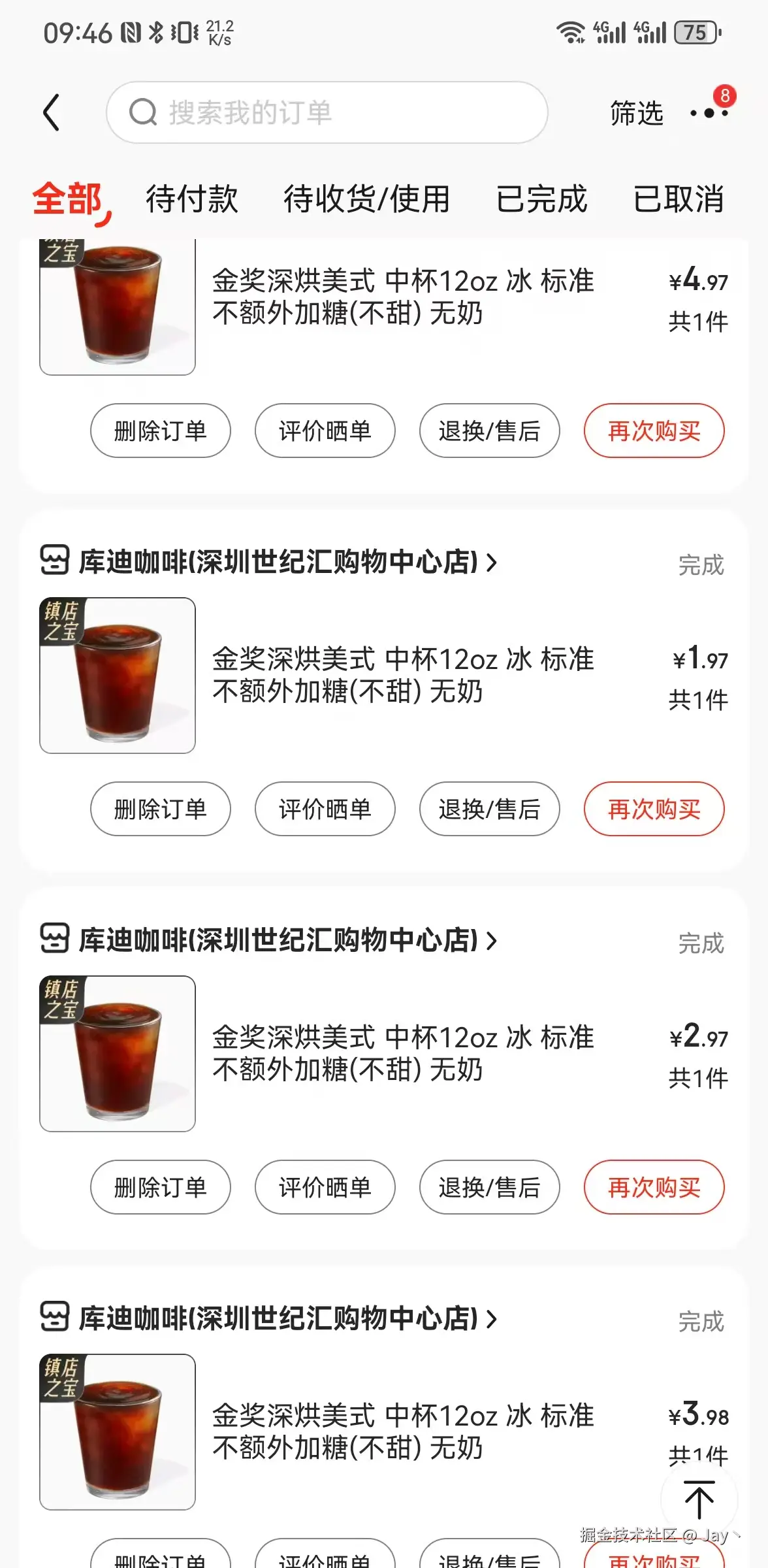Screen dimensions: 768x1568
Task: Tap the back arrow to return
Action: tap(52, 111)
